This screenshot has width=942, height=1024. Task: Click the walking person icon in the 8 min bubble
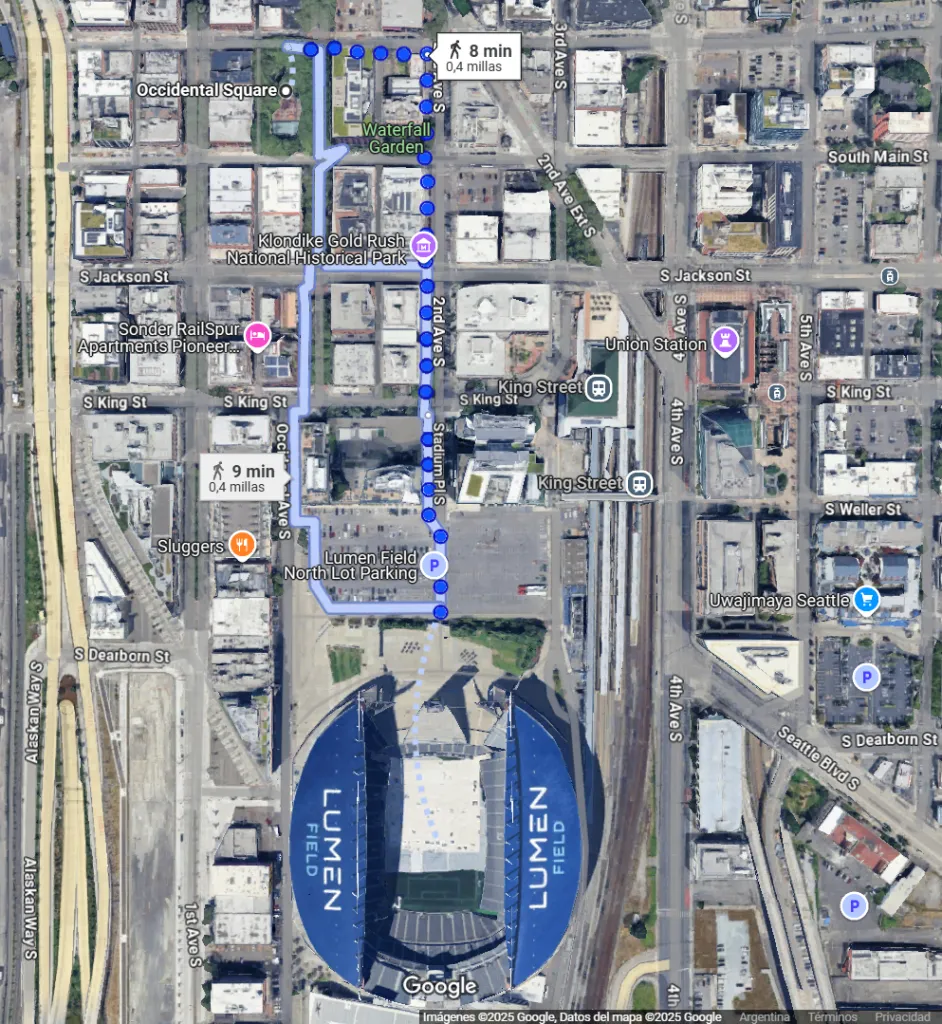tap(455, 50)
